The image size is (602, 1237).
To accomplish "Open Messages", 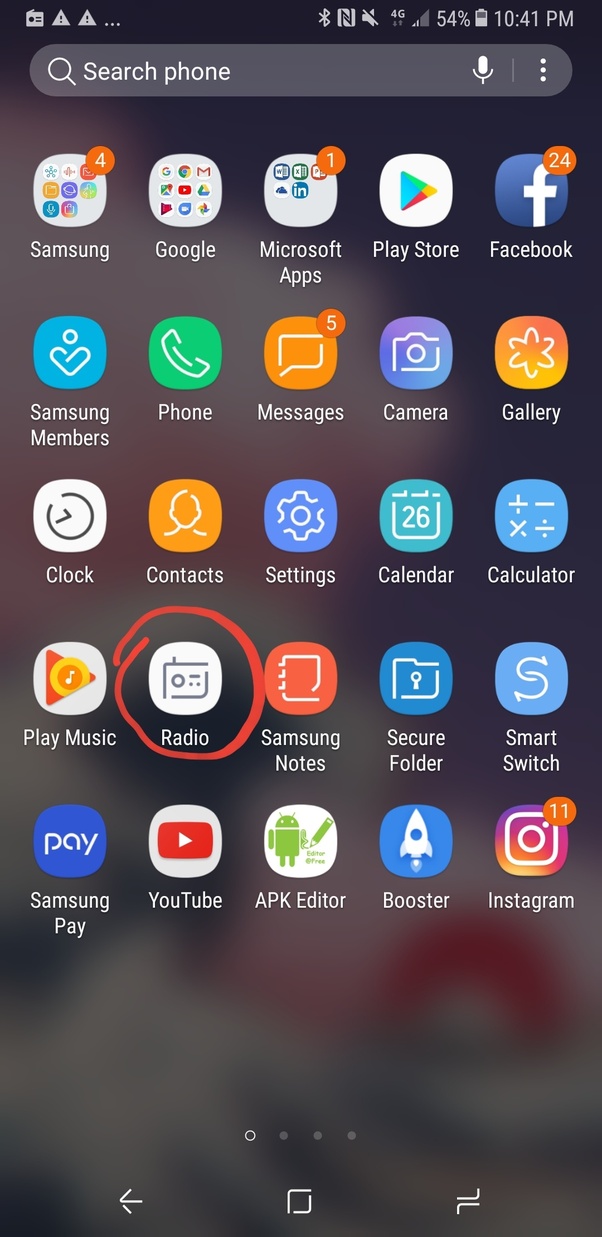I will 300,354.
